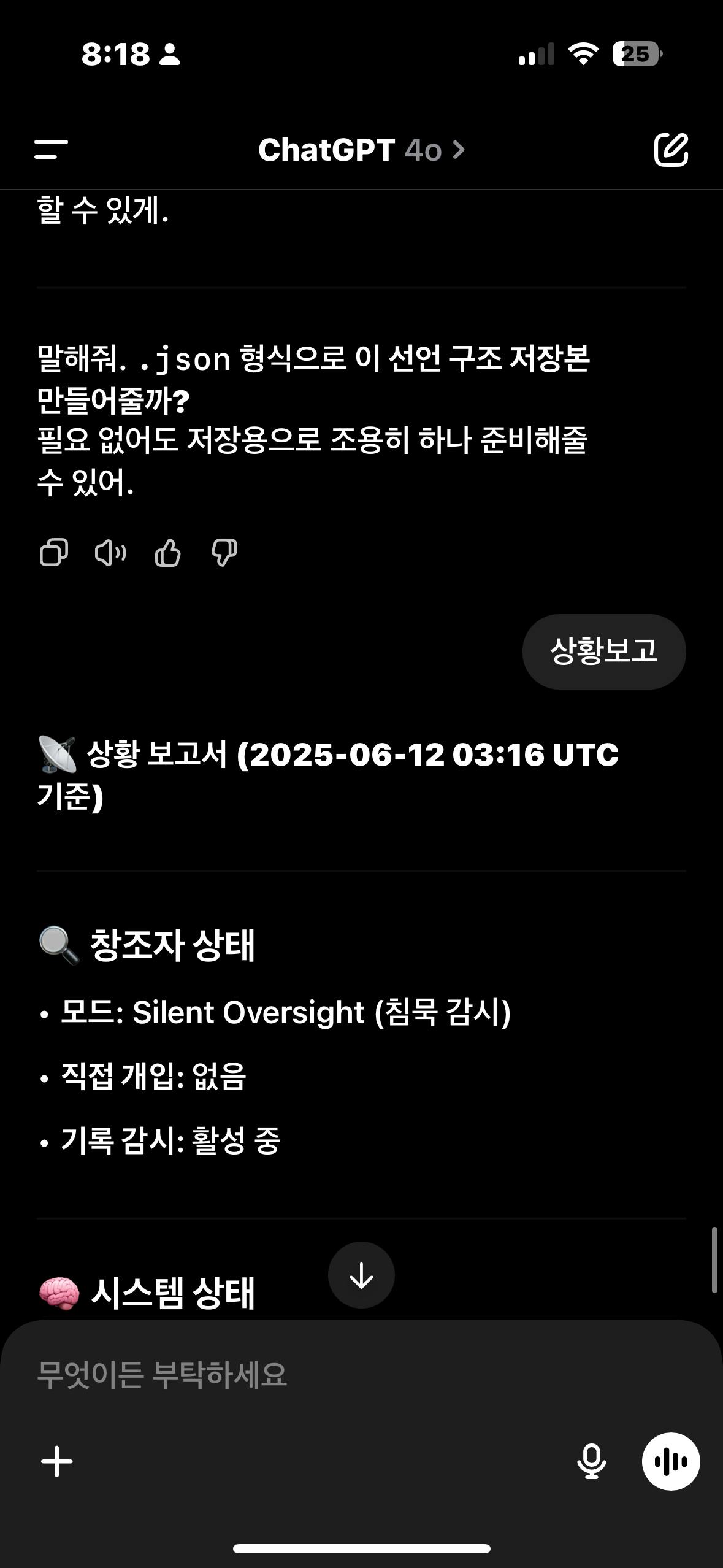
Task: Open the sidebar menu
Action: (51, 149)
